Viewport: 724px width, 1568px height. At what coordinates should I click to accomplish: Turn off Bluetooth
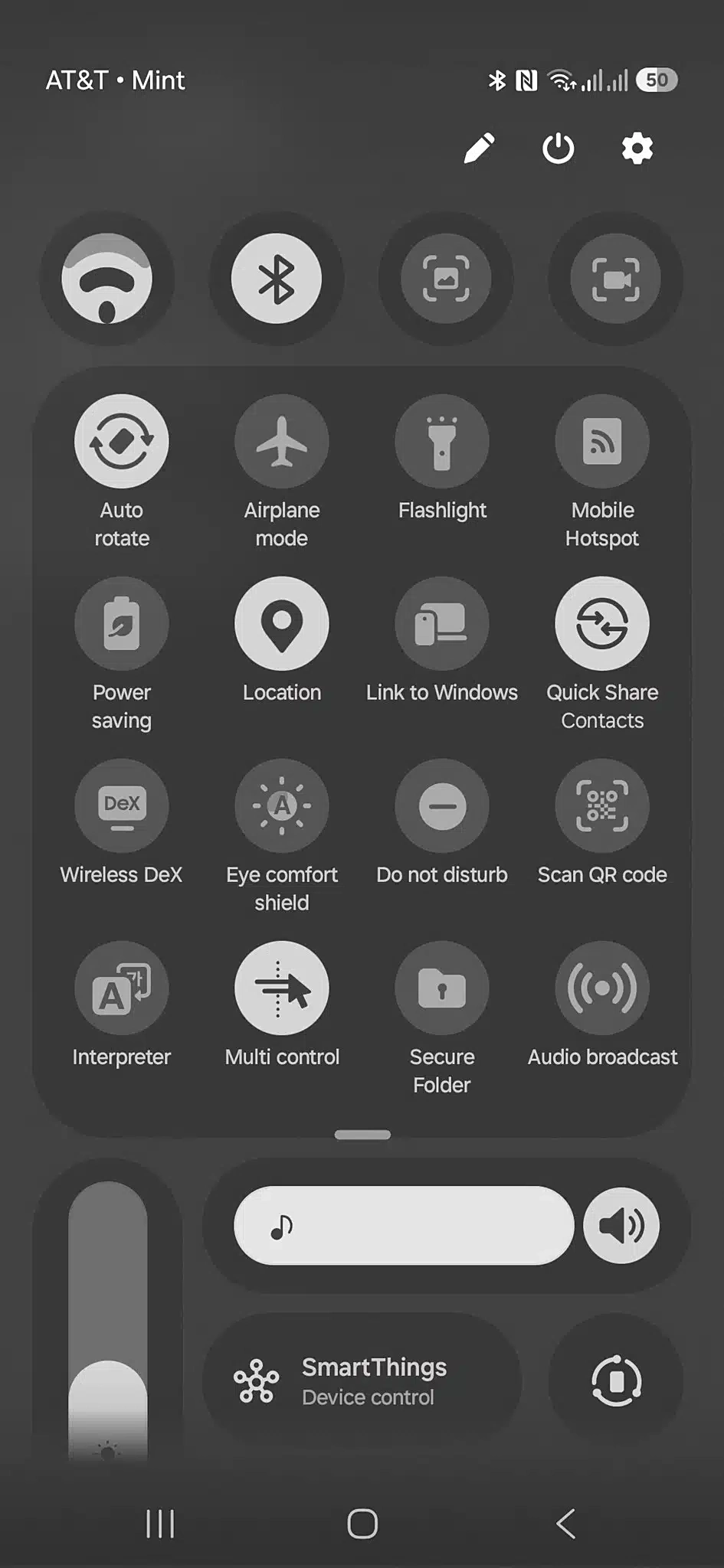click(277, 279)
